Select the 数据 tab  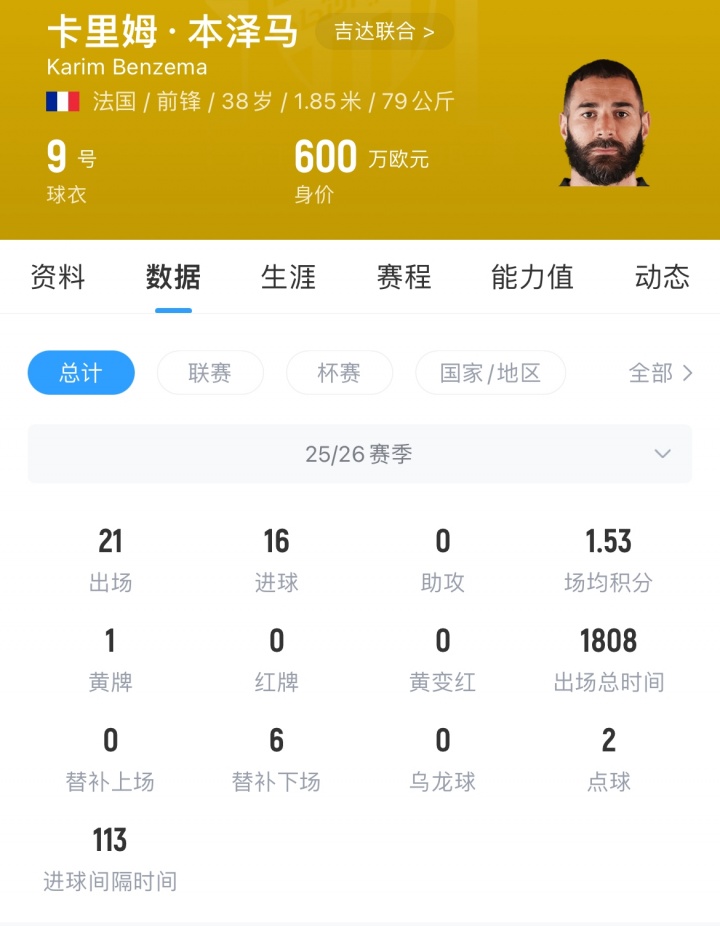tap(173, 277)
